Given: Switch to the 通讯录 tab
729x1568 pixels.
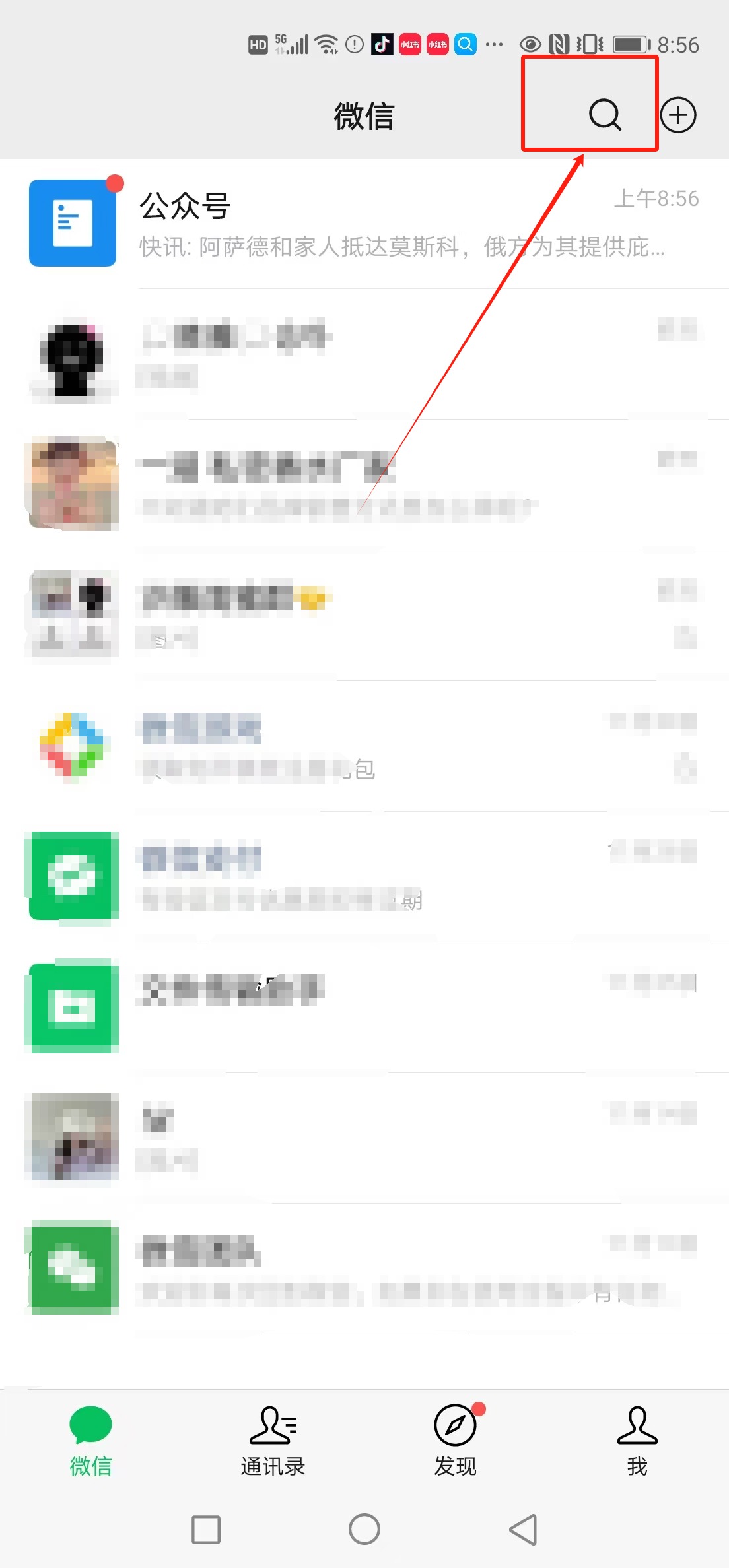Looking at the screenshot, I should pos(273,1441).
